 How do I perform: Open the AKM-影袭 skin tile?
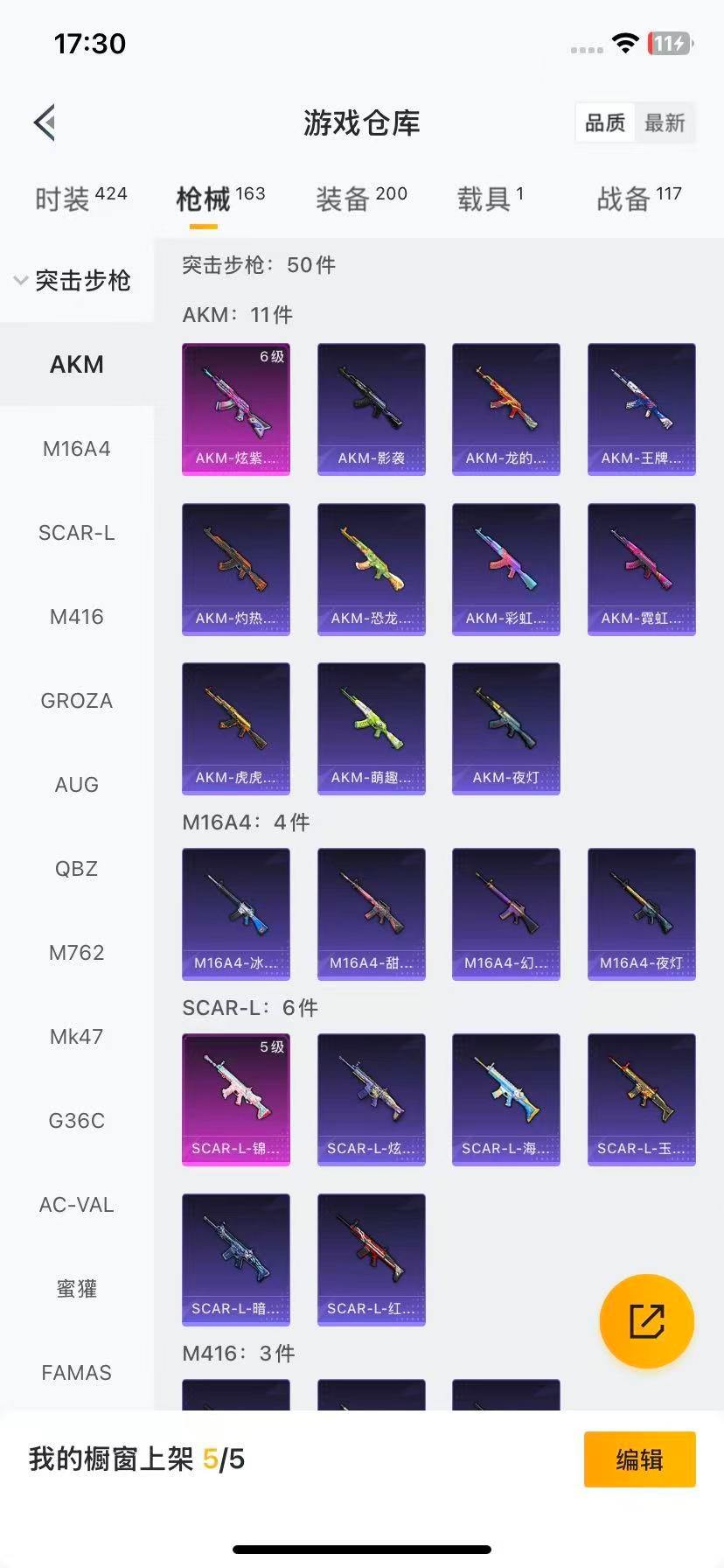(372, 409)
